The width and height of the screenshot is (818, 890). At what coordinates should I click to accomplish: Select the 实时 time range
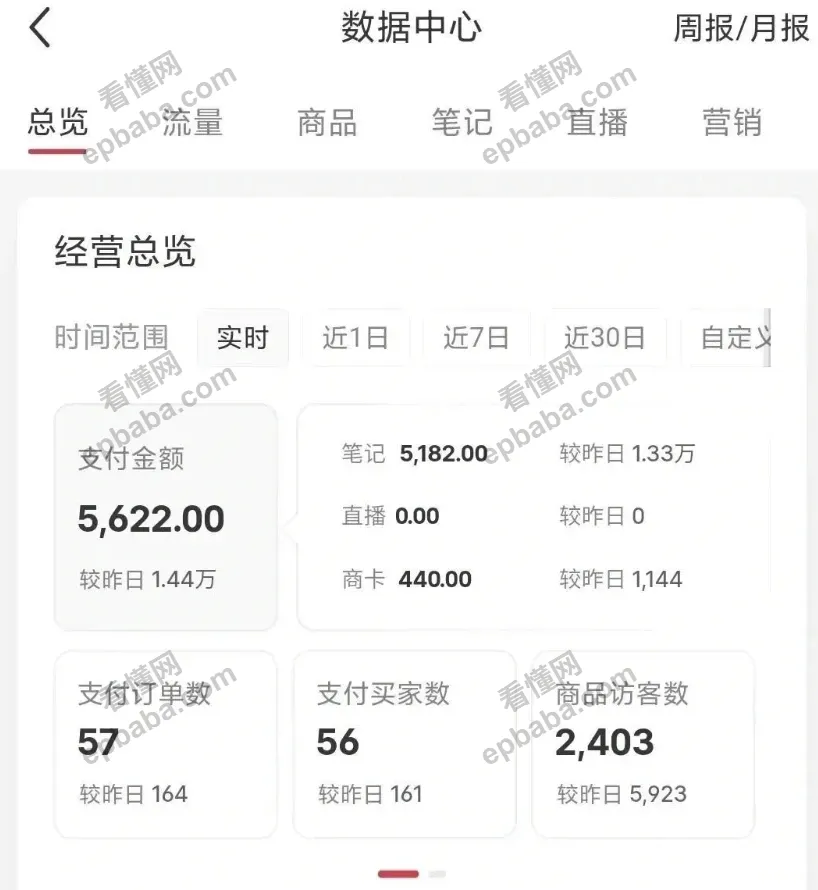243,338
